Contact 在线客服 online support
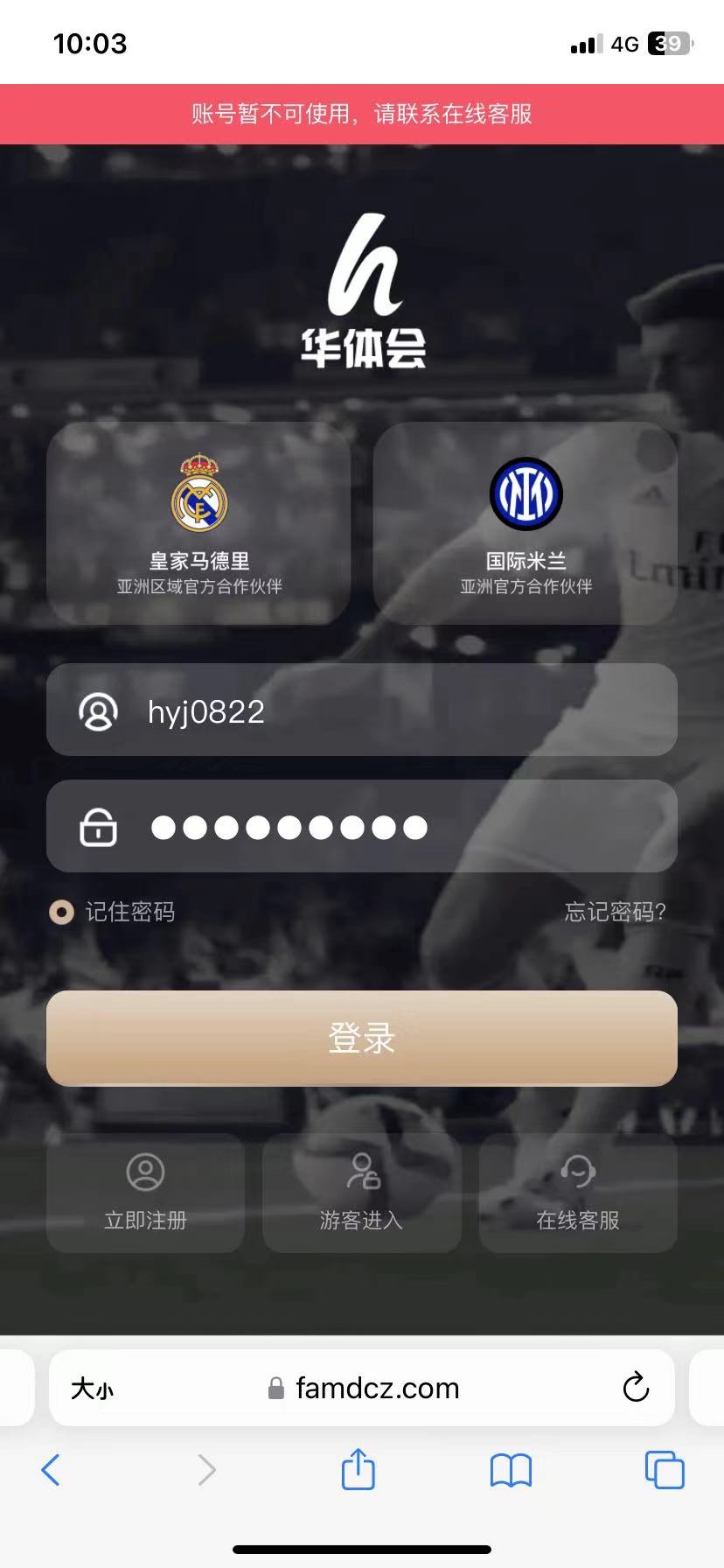This screenshot has height=1568, width=724. 578,1193
